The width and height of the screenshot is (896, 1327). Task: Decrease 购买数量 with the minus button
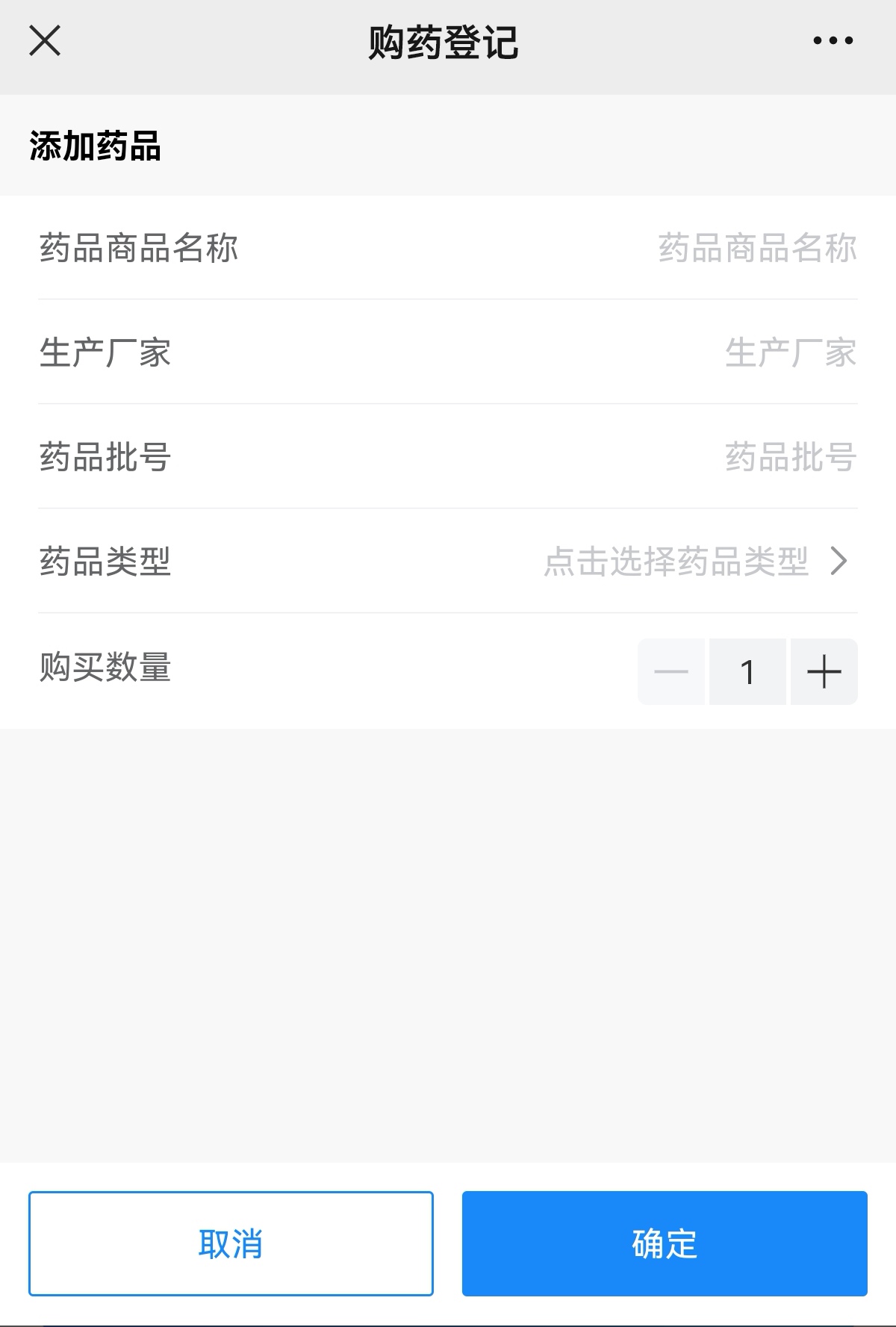[671, 671]
